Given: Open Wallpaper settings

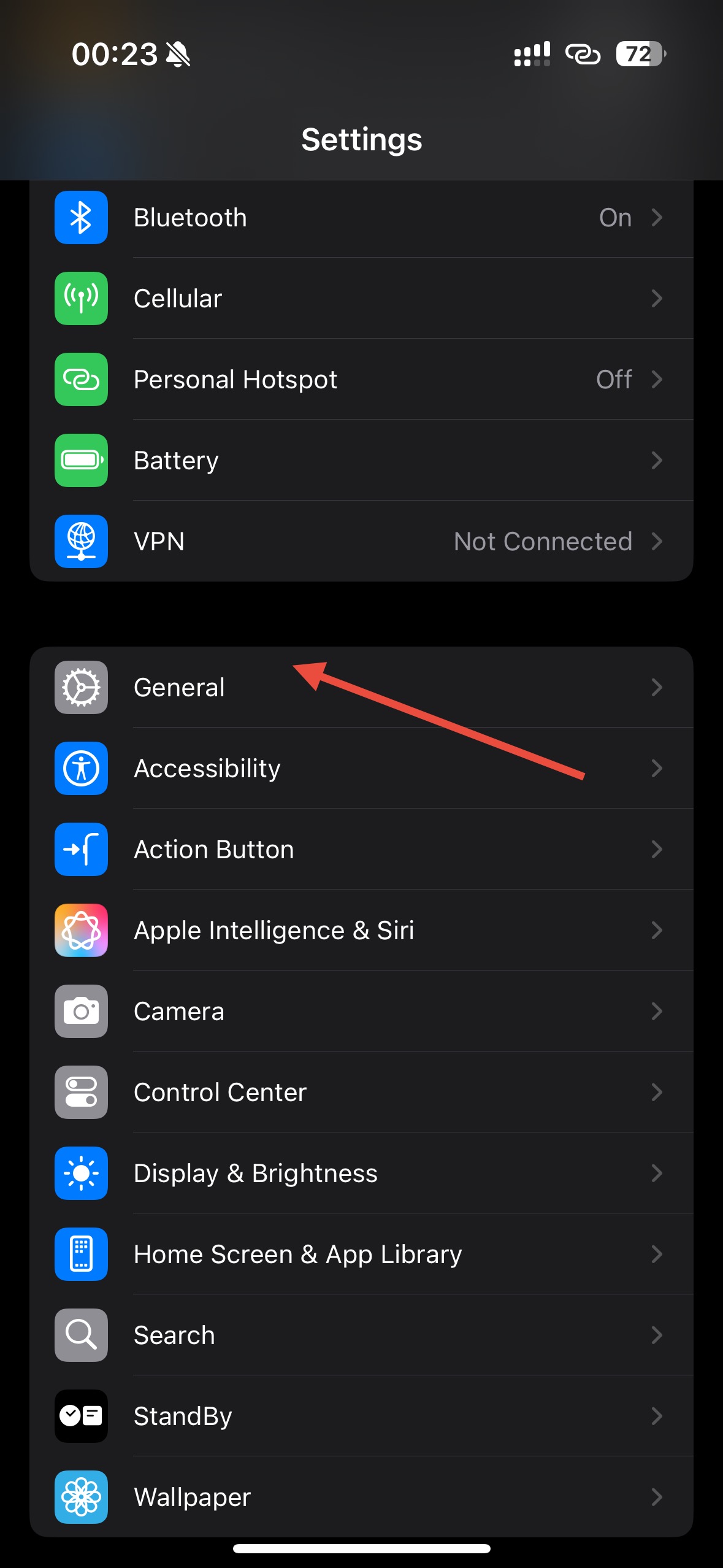Looking at the screenshot, I should point(361,1497).
